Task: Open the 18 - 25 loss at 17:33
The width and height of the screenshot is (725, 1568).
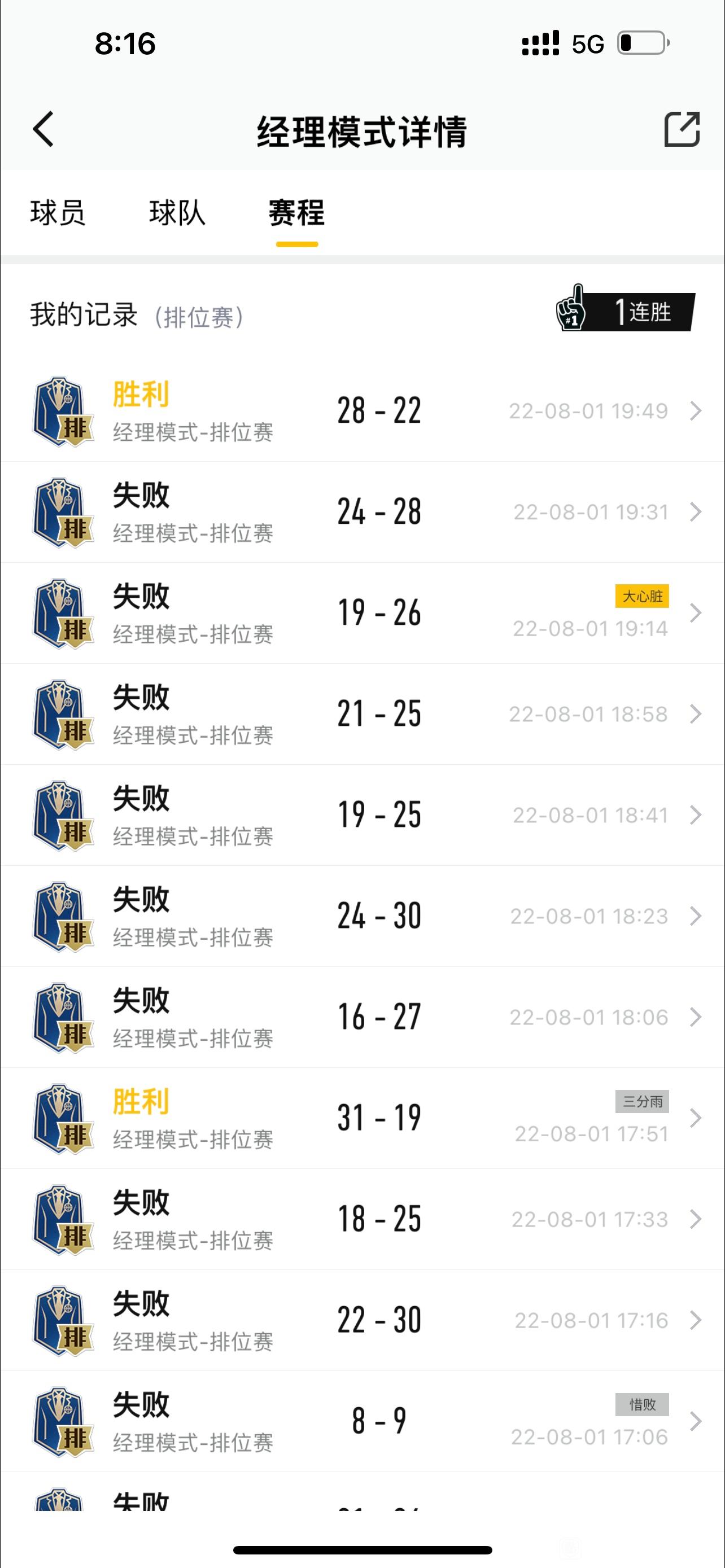Action: 362,1219
